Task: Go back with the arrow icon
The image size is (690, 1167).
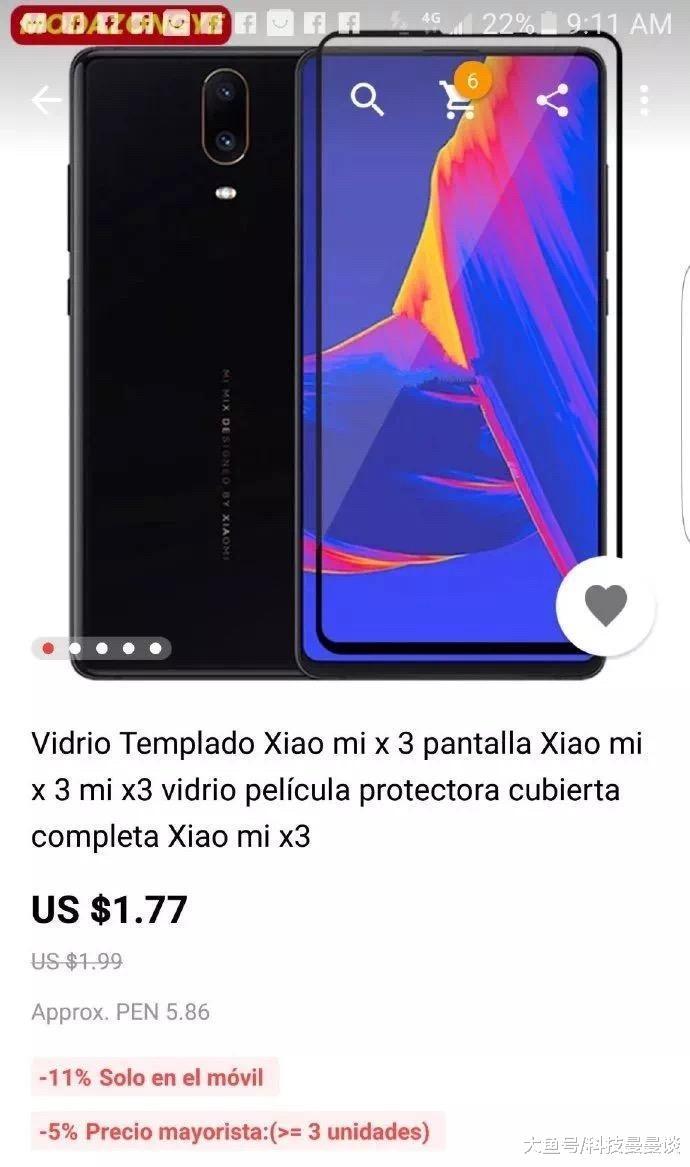Action: coord(46,100)
